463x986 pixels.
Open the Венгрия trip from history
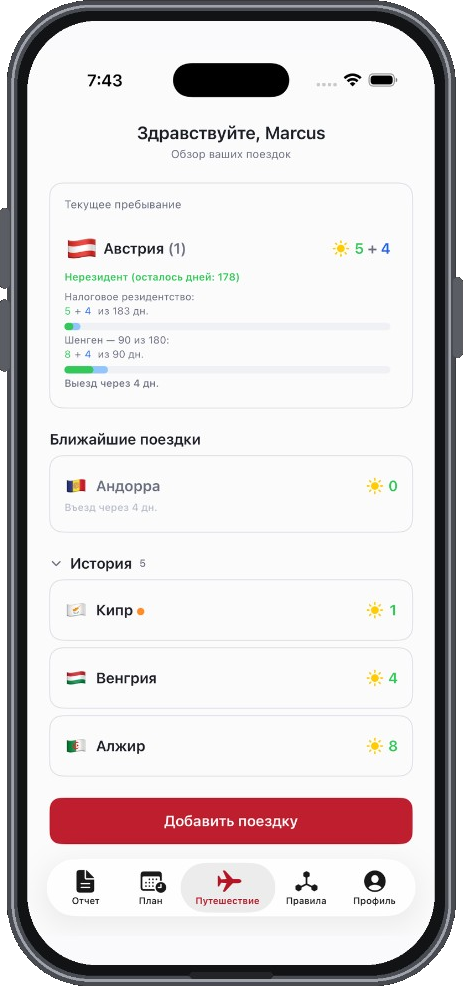[231, 678]
